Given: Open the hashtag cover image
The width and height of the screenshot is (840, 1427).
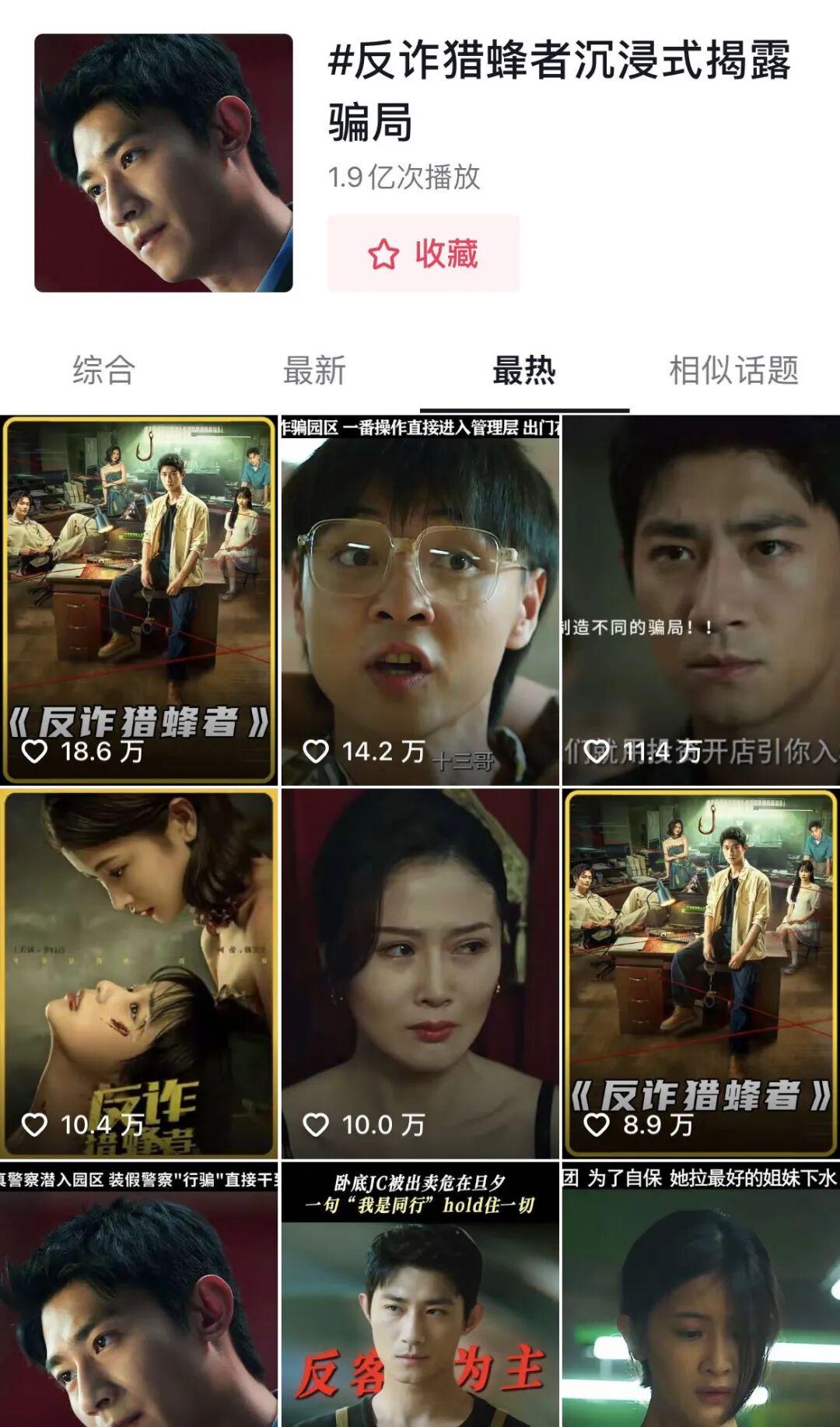Looking at the screenshot, I should pyautogui.click(x=163, y=163).
